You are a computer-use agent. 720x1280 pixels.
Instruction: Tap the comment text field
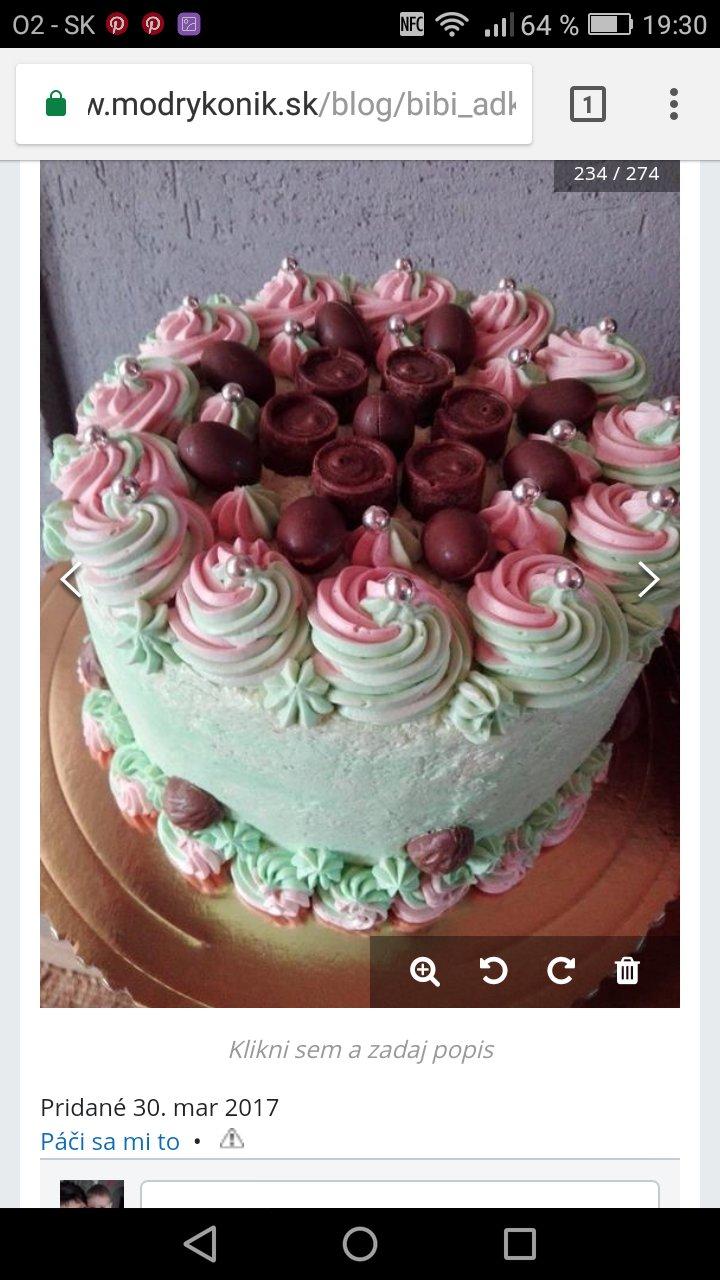coord(400,1195)
